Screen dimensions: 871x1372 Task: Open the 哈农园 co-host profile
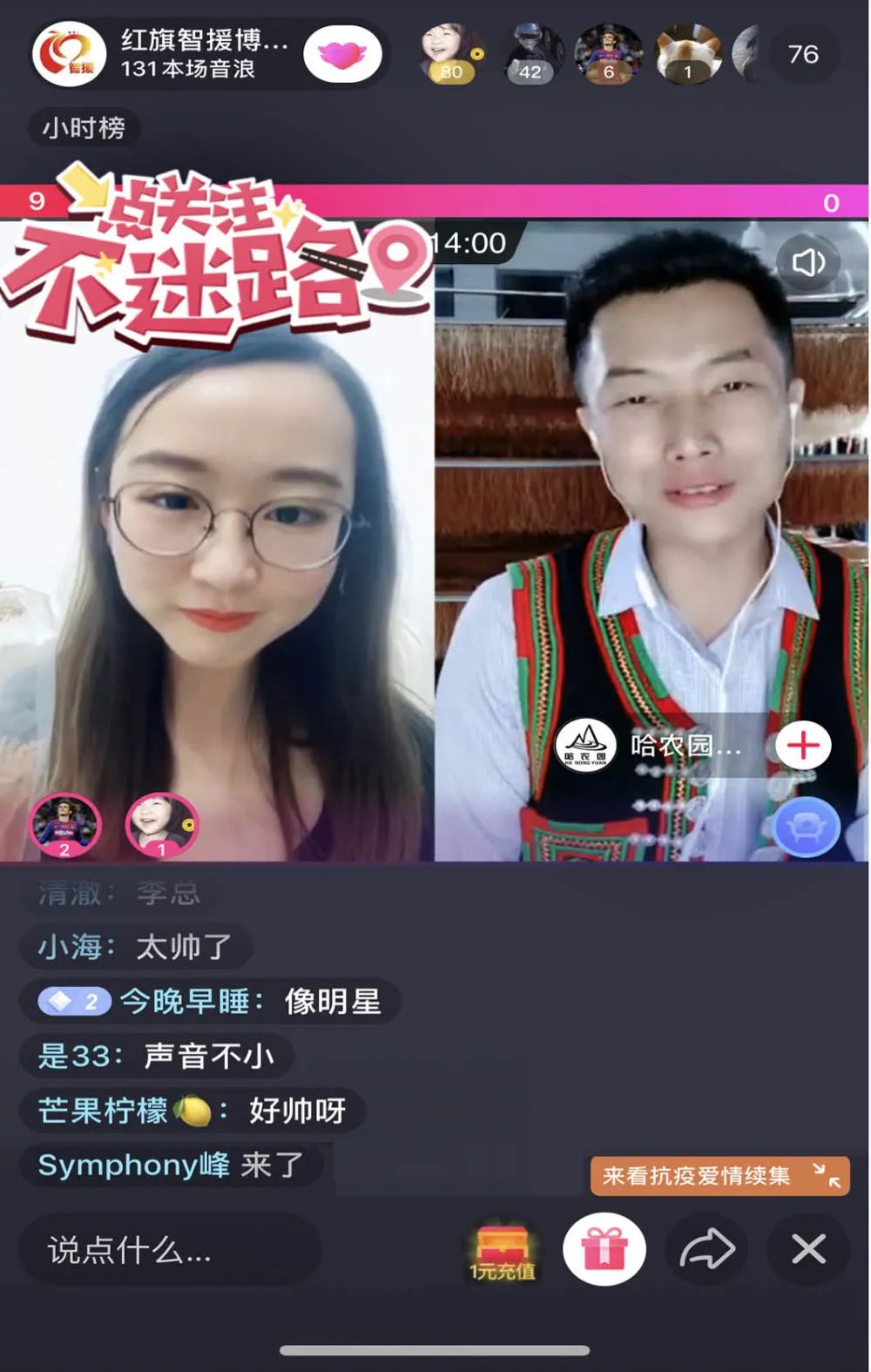648,746
